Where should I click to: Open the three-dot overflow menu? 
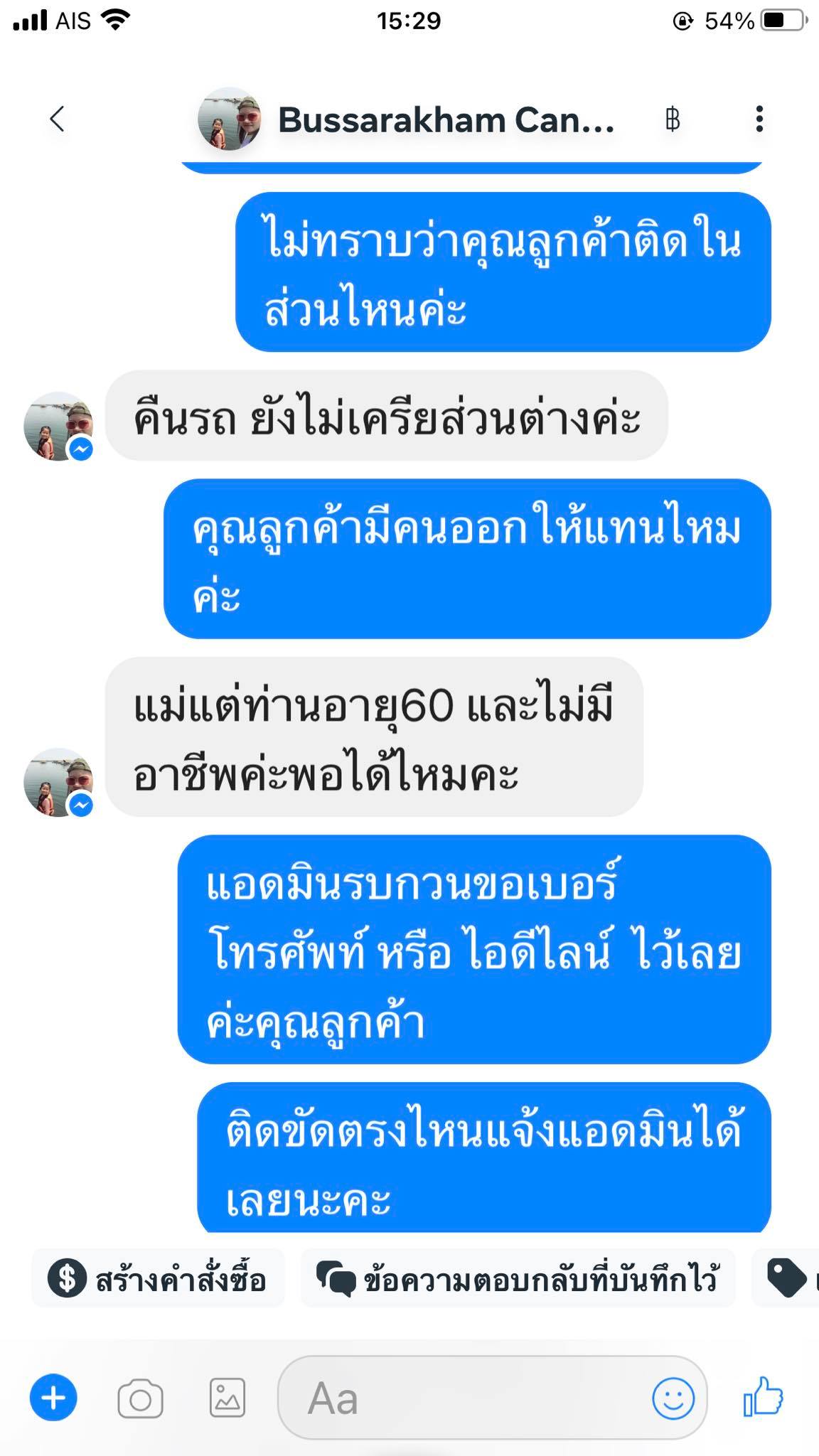[x=759, y=119]
